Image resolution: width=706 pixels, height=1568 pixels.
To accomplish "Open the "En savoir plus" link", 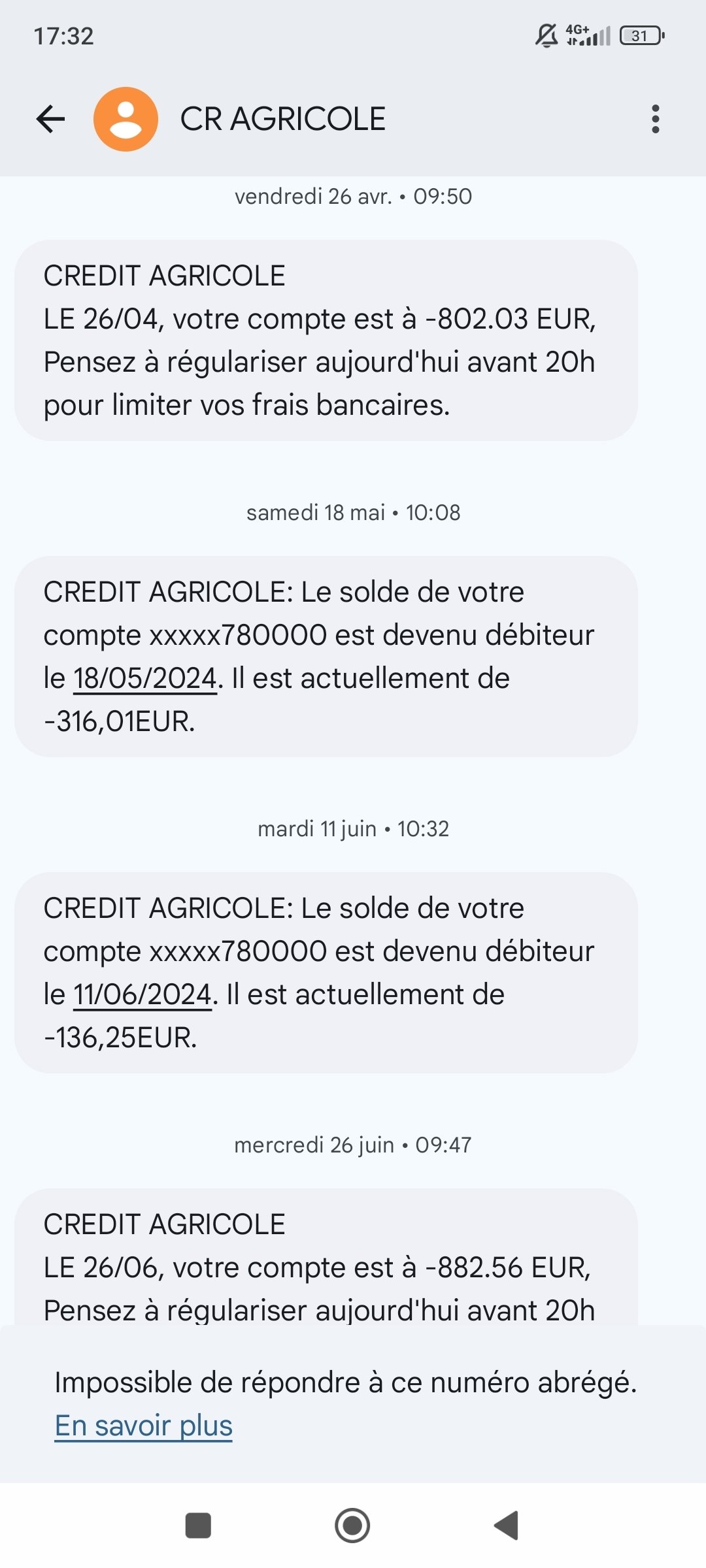I will point(143,1426).
